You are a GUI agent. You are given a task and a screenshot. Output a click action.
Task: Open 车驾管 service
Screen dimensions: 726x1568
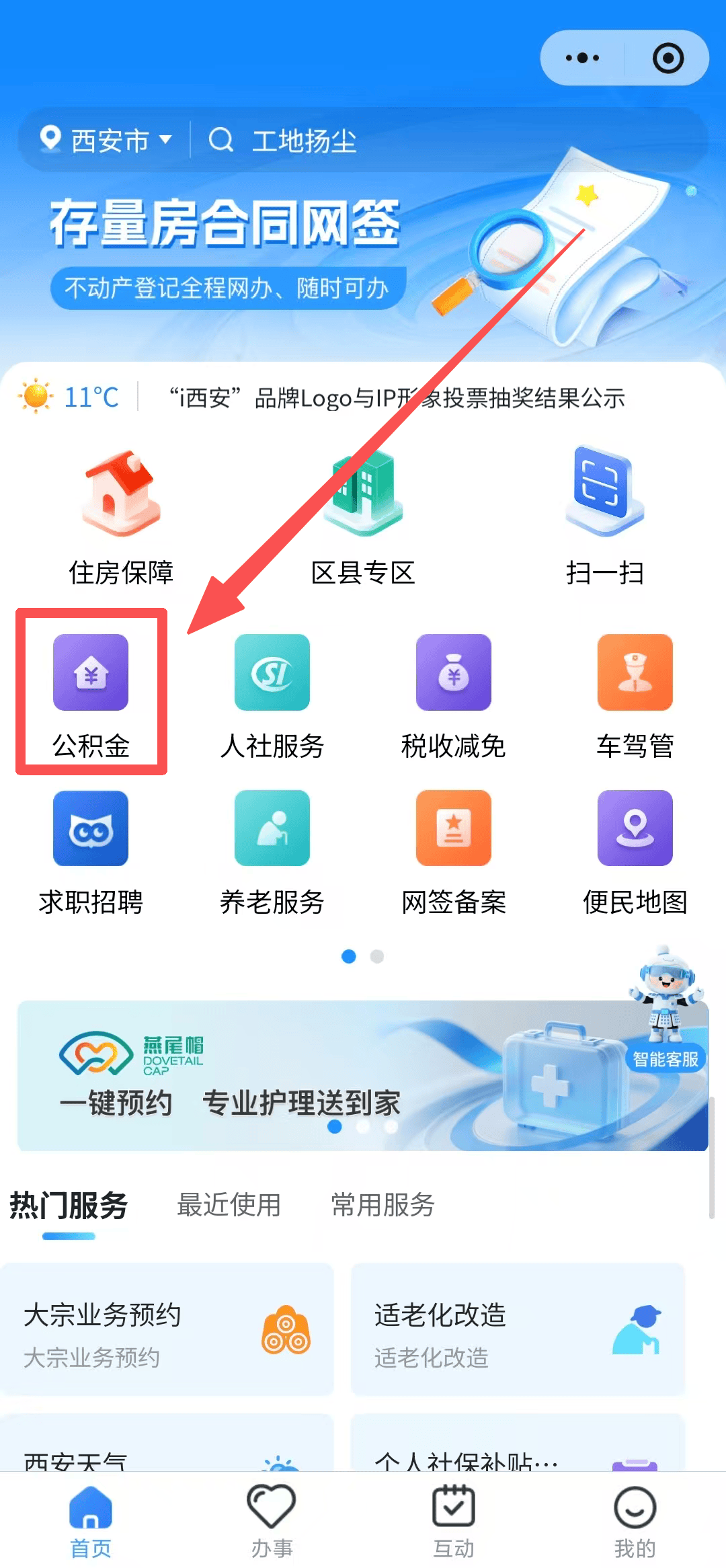tap(635, 694)
